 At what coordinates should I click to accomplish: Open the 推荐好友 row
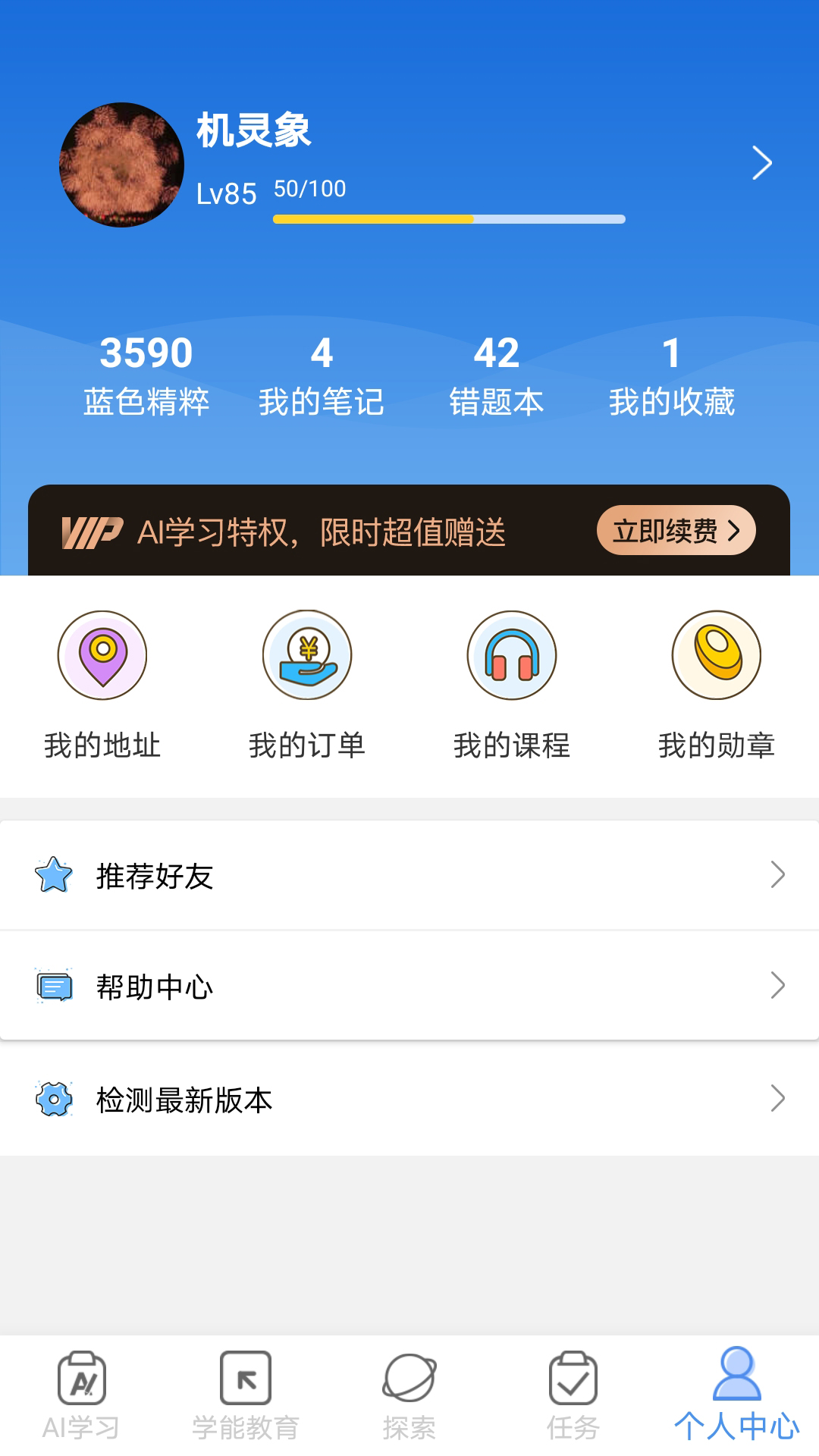point(409,876)
